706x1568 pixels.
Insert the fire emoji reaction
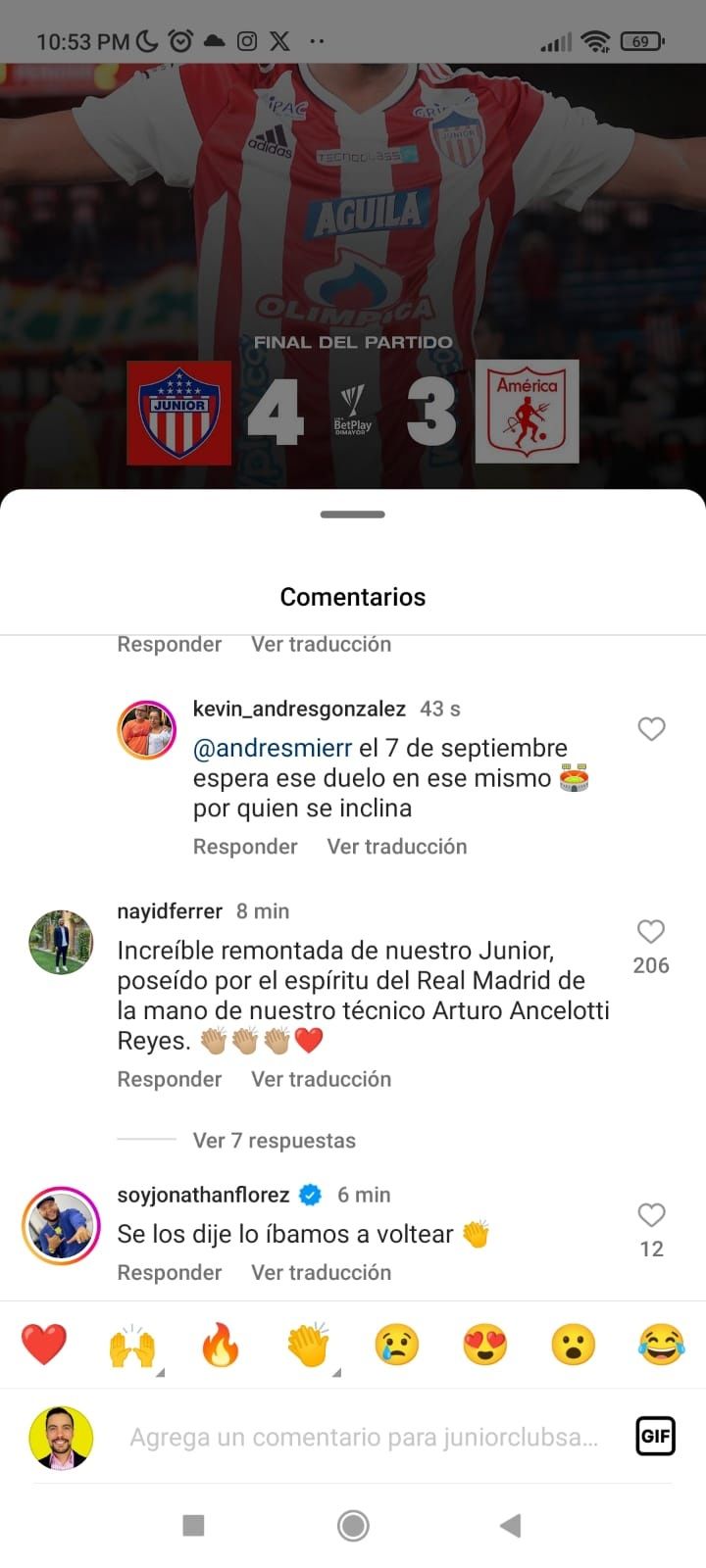click(x=221, y=1344)
